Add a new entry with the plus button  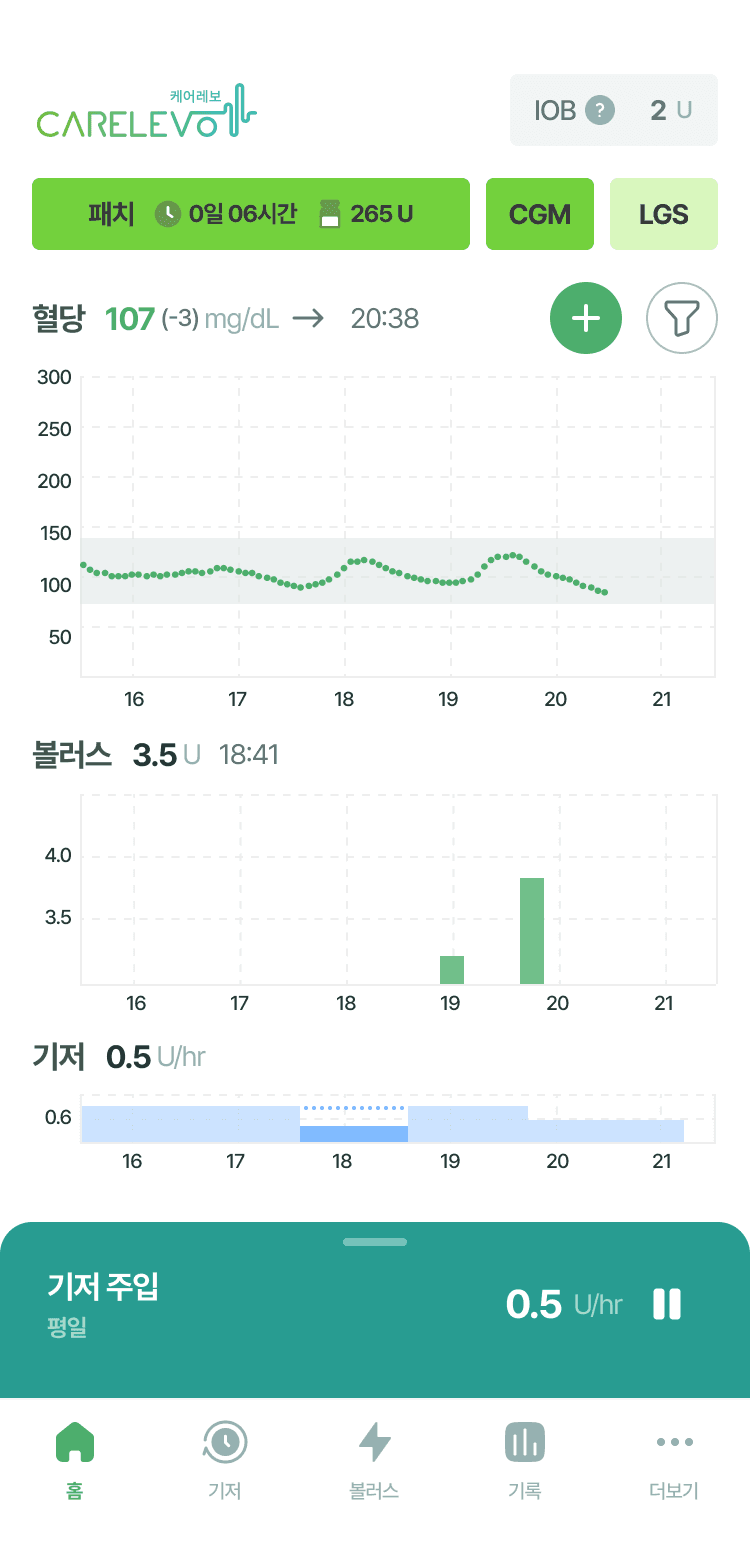(x=586, y=319)
